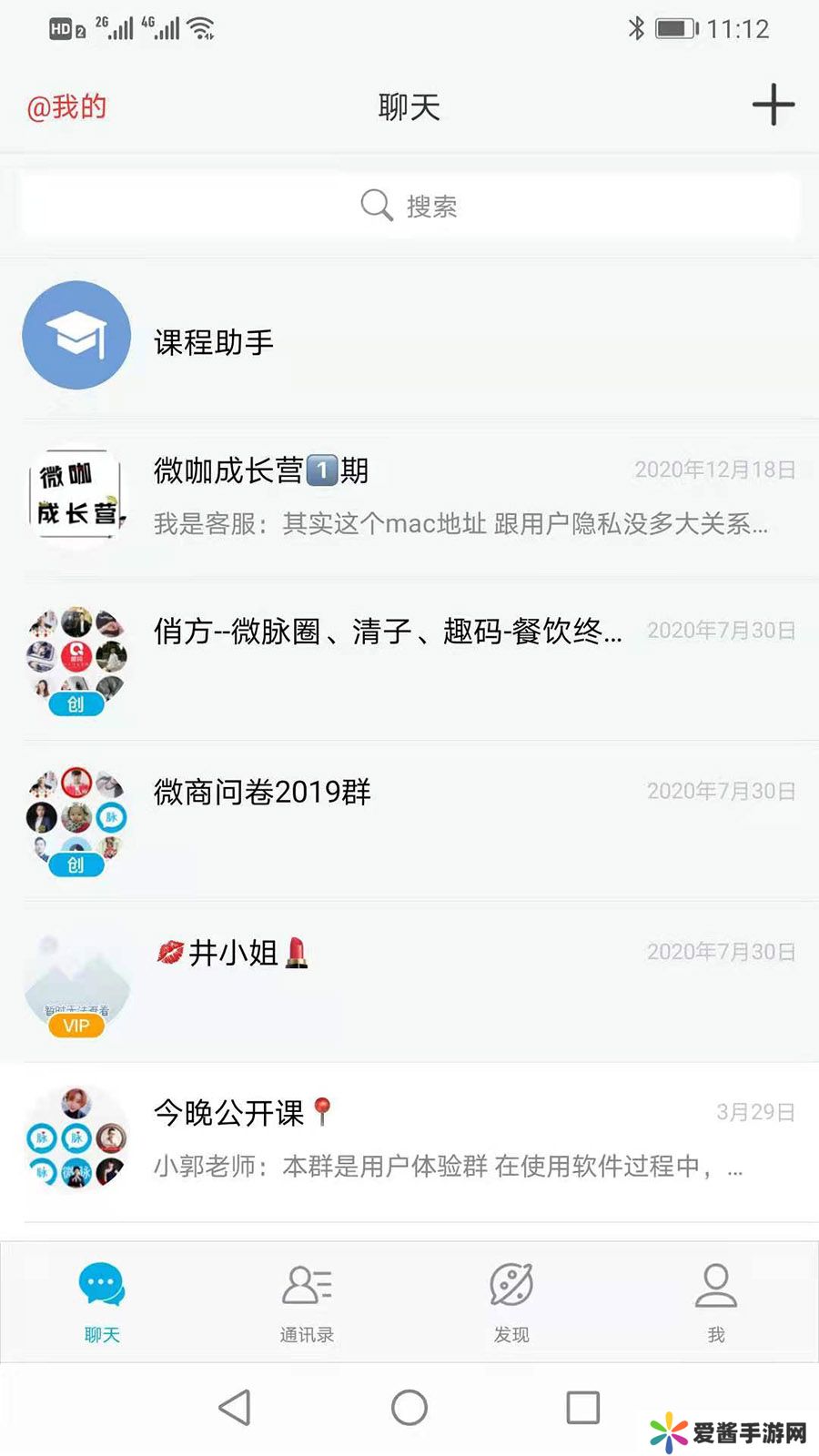Tap the 搜索 search box

(x=409, y=206)
